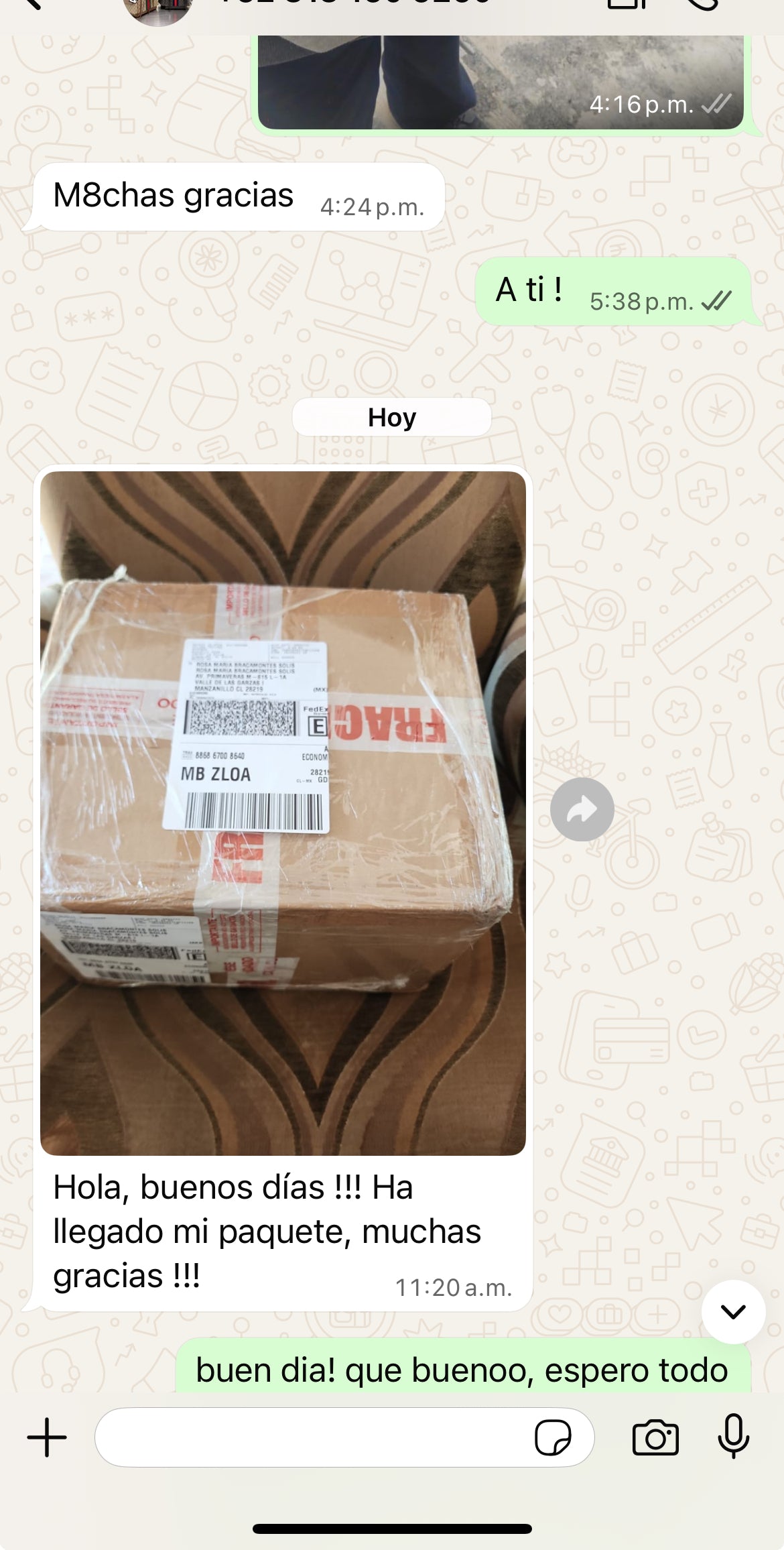Open the package photo in full view
Screen dimensions: 784x1550
[x=283, y=813]
